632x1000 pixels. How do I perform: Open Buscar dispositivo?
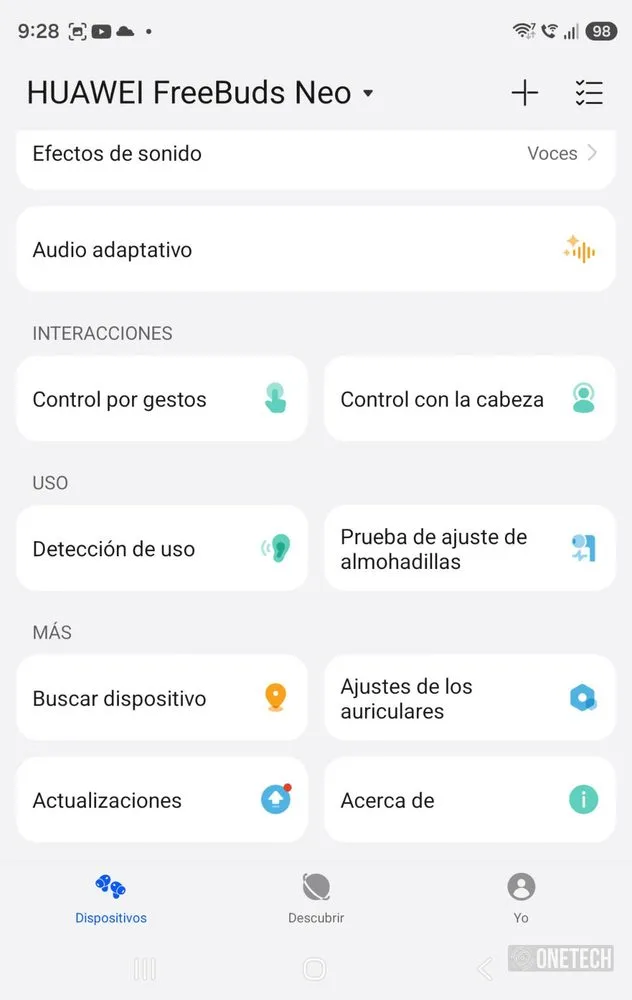(x=162, y=698)
